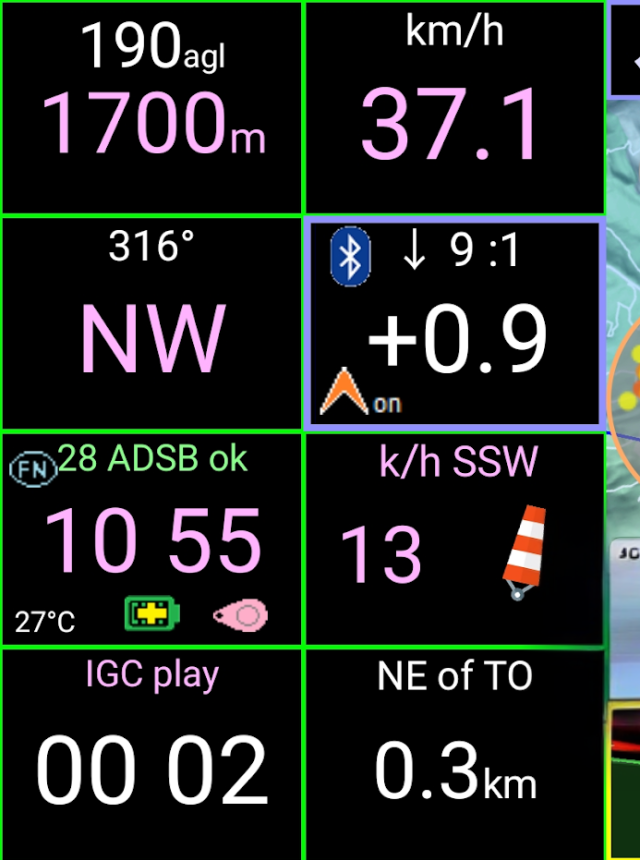Screen dimensions: 640x860
Task: Tap the IGC play tile
Action: click(x=152, y=753)
